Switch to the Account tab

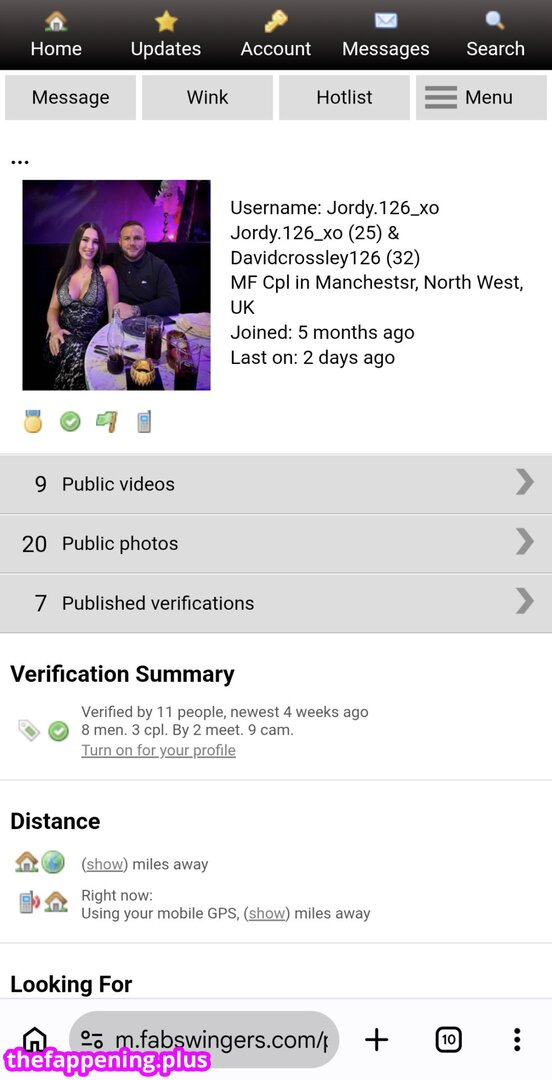pos(276,34)
